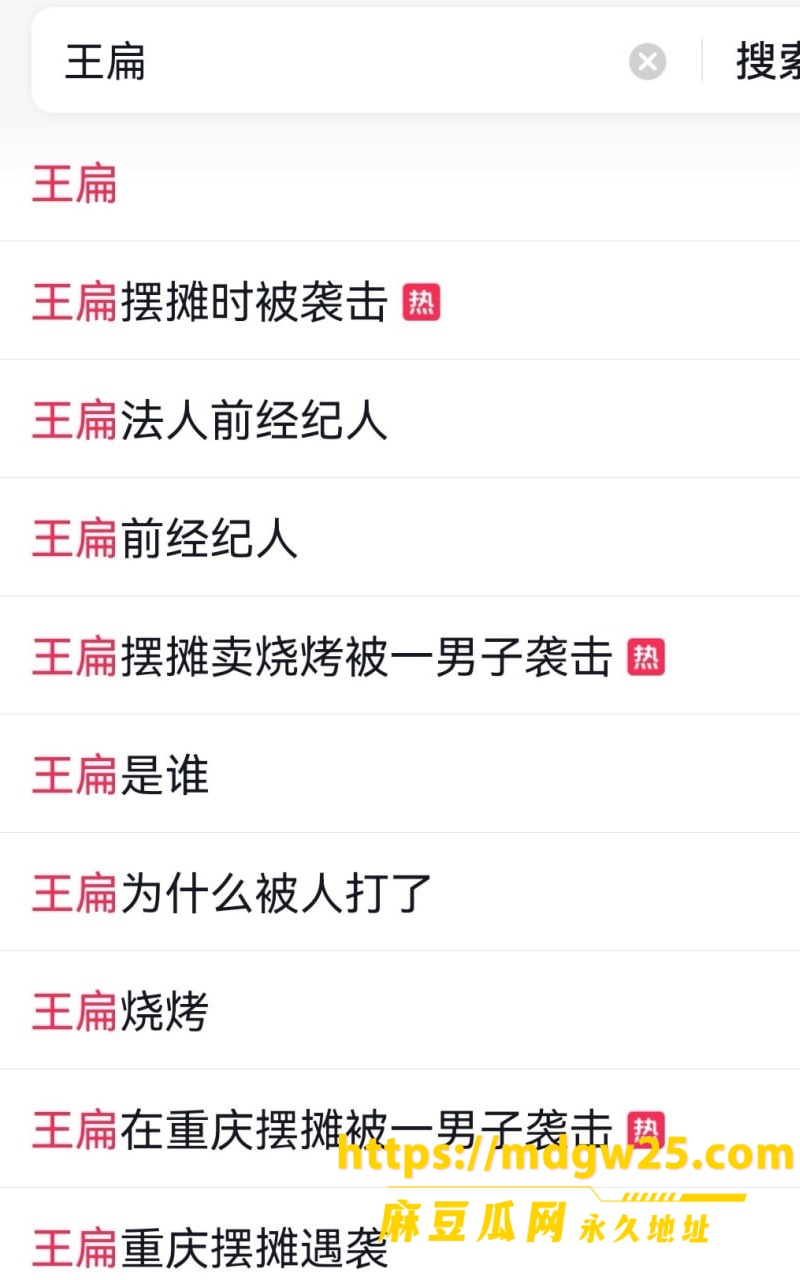Clear the search text with the X icon
The width and height of the screenshot is (800, 1280).
coord(648,62)
